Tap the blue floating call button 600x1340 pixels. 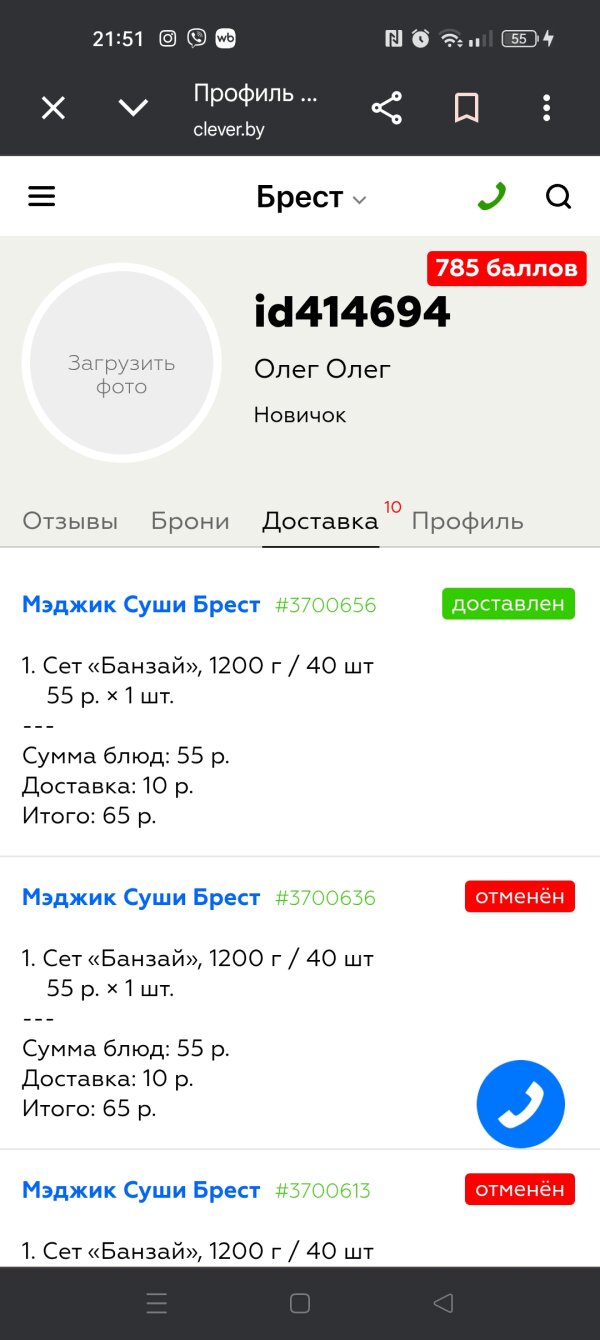pos(520,1104)
